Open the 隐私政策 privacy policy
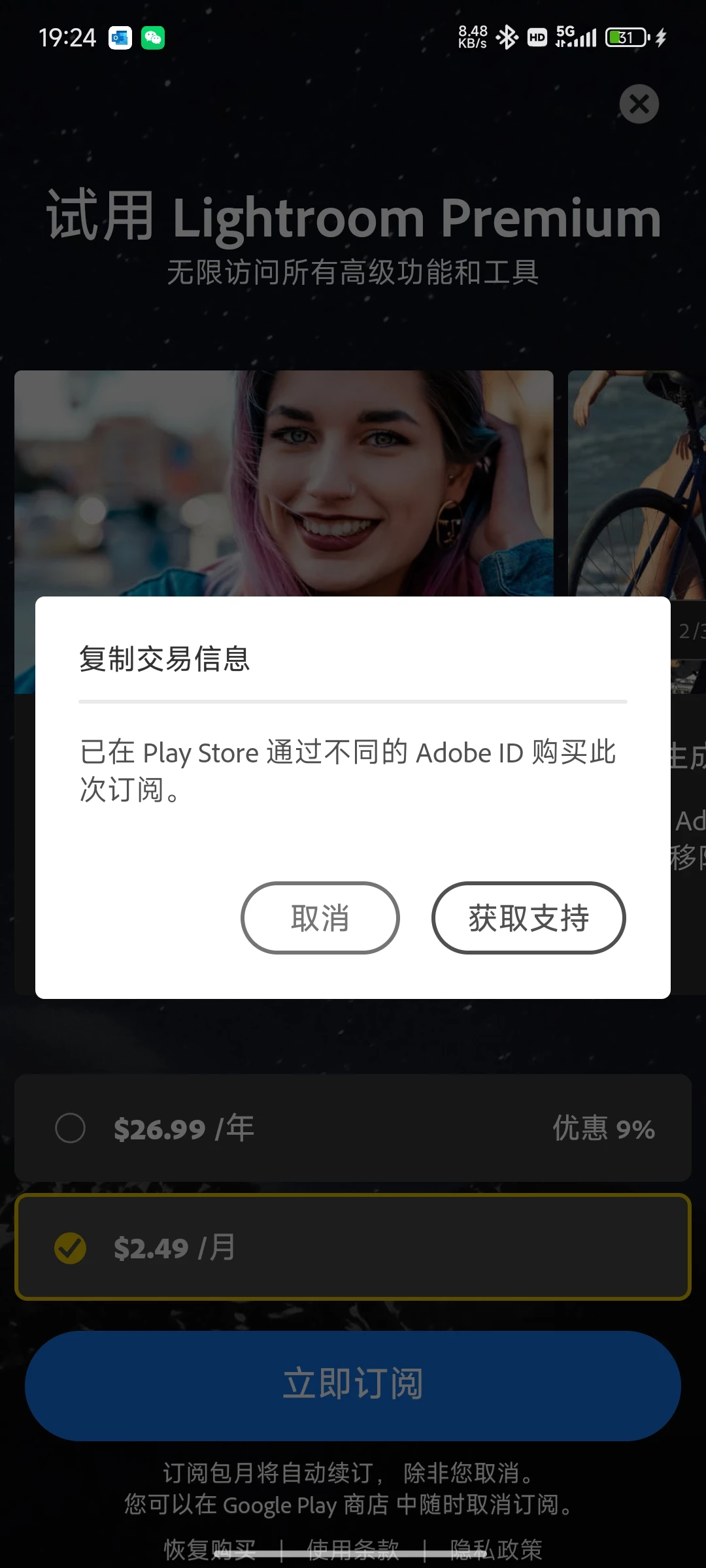Image resolution: width=706 pixels, height=1568 pixels. pos(496,1548)
